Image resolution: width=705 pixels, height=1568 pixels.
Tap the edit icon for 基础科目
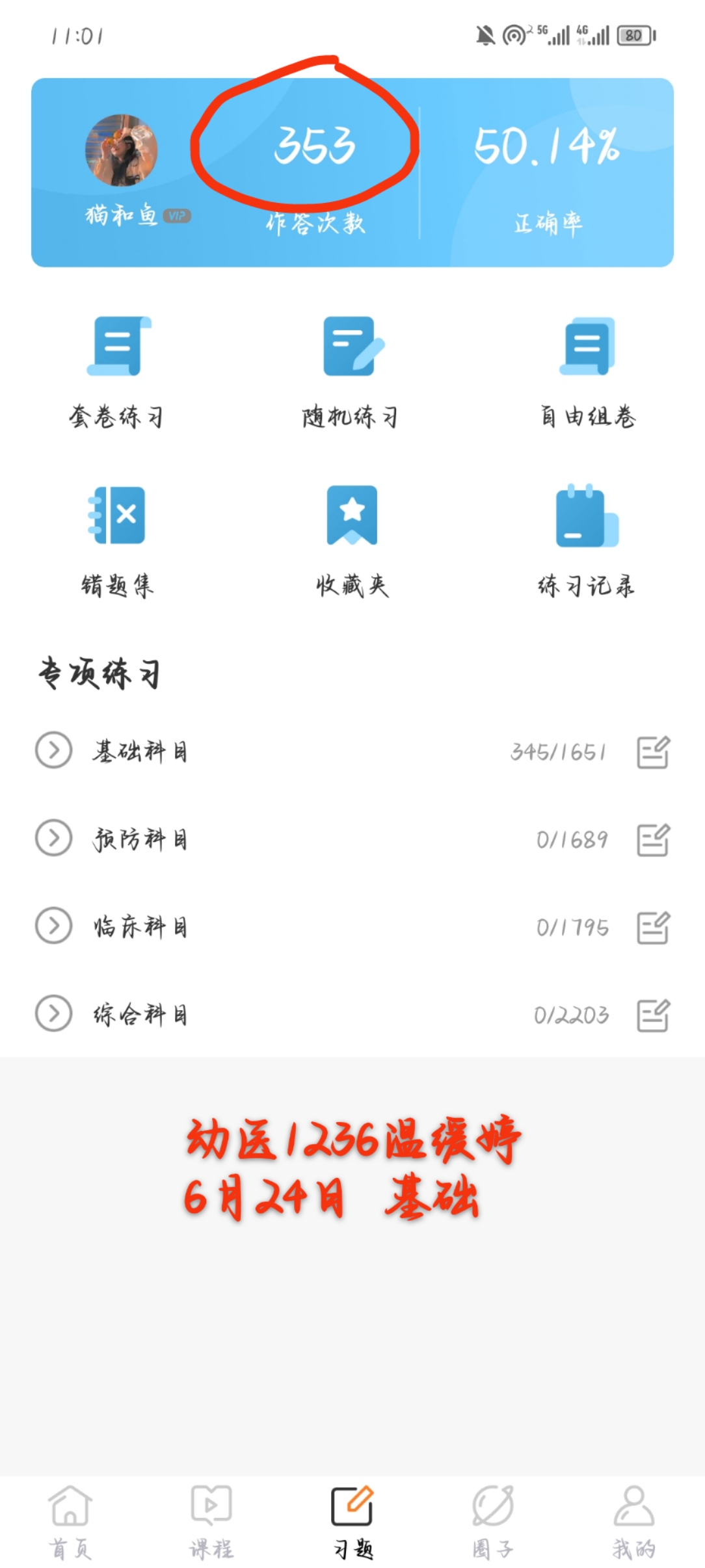(653, 752)
